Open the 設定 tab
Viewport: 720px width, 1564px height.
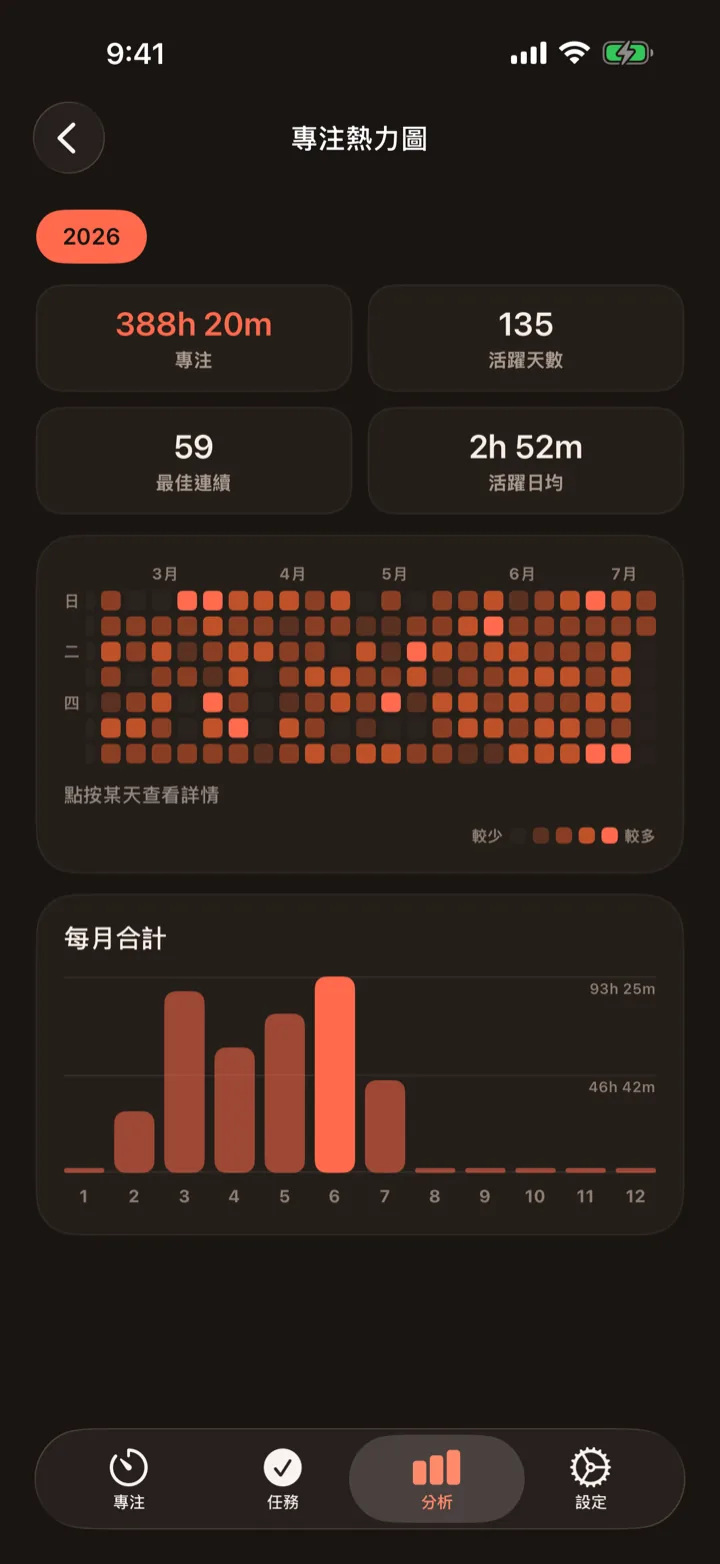tap(590, 1479)
